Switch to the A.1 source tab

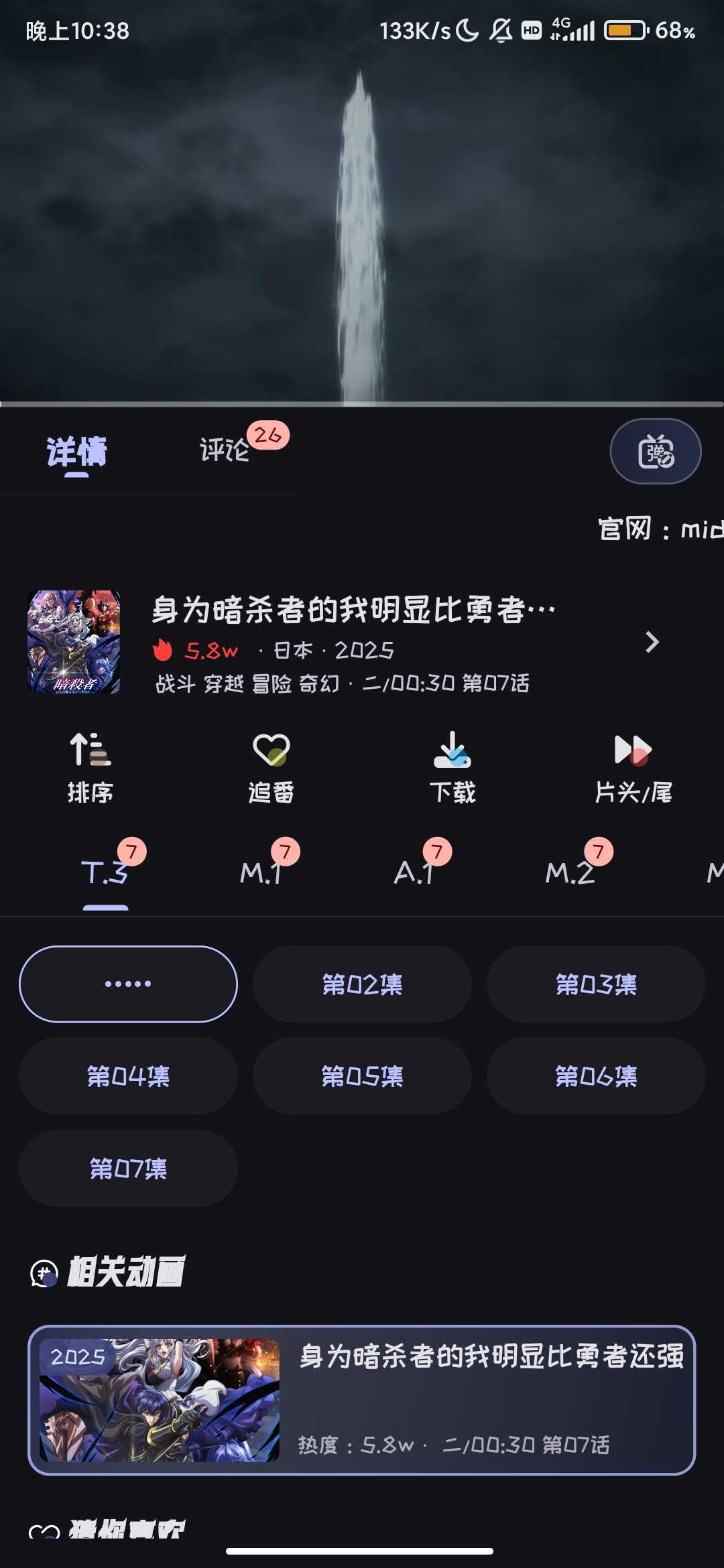[x=414, y=872]
